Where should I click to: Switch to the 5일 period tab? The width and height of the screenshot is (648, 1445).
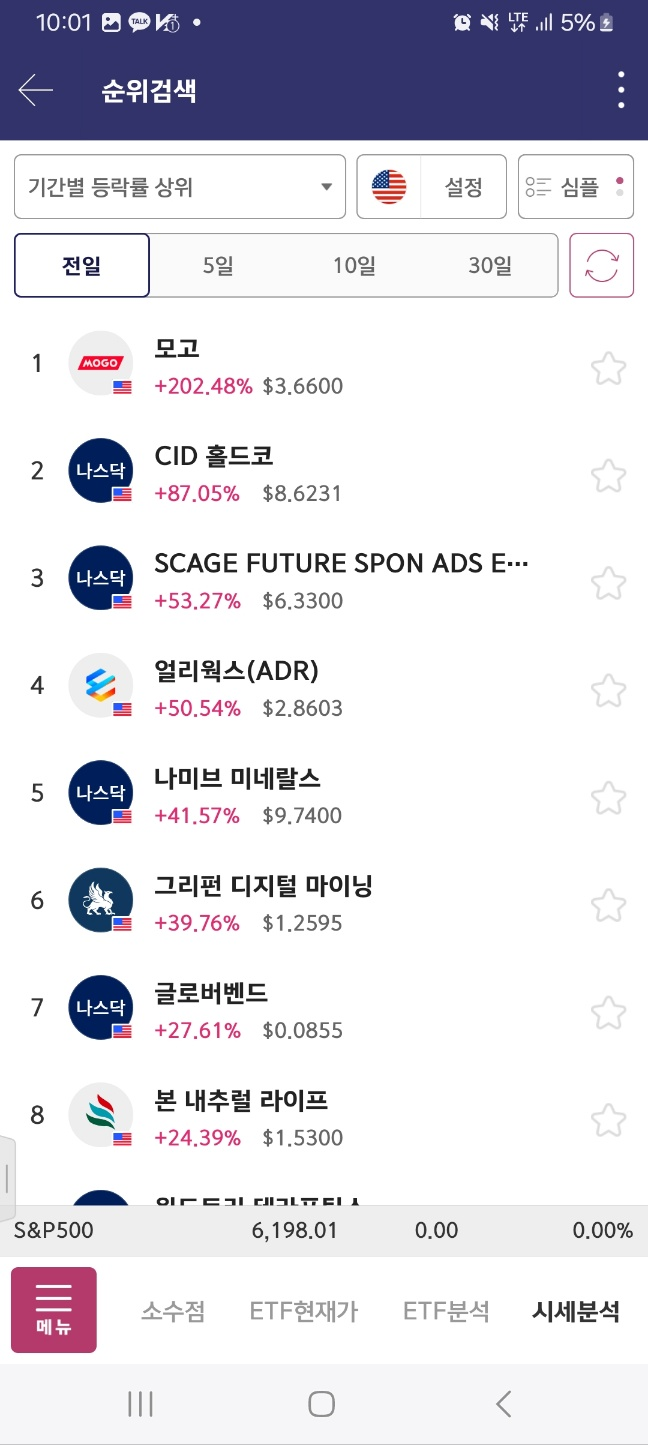217,266
